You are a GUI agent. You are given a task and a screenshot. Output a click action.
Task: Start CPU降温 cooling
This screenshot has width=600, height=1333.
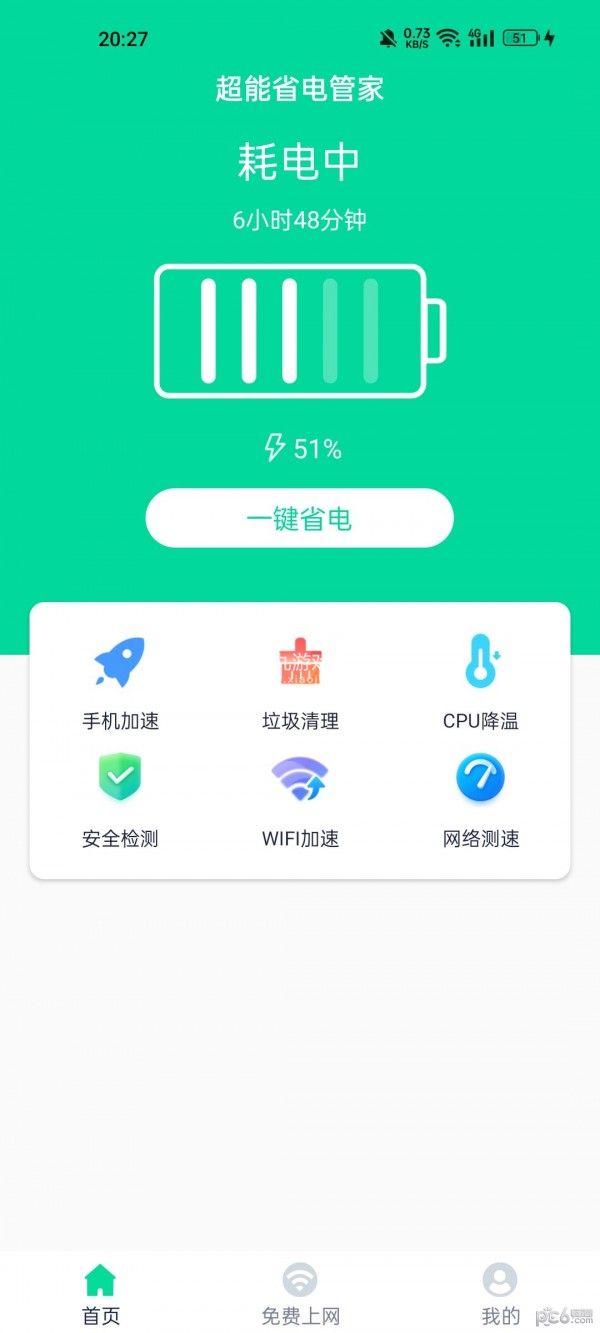[480, 684]
